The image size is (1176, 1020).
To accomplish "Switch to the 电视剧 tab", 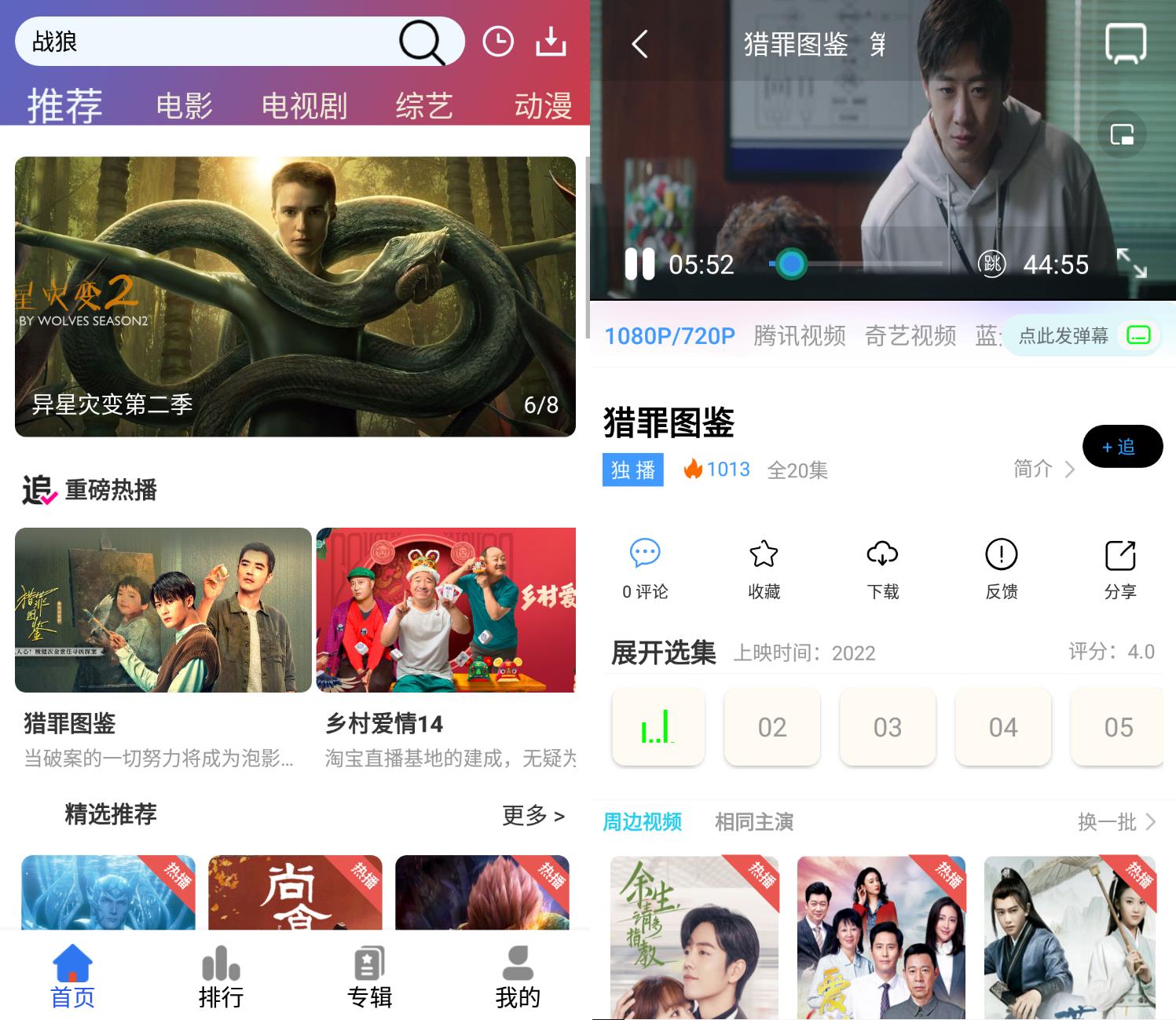I will (304, 106).
